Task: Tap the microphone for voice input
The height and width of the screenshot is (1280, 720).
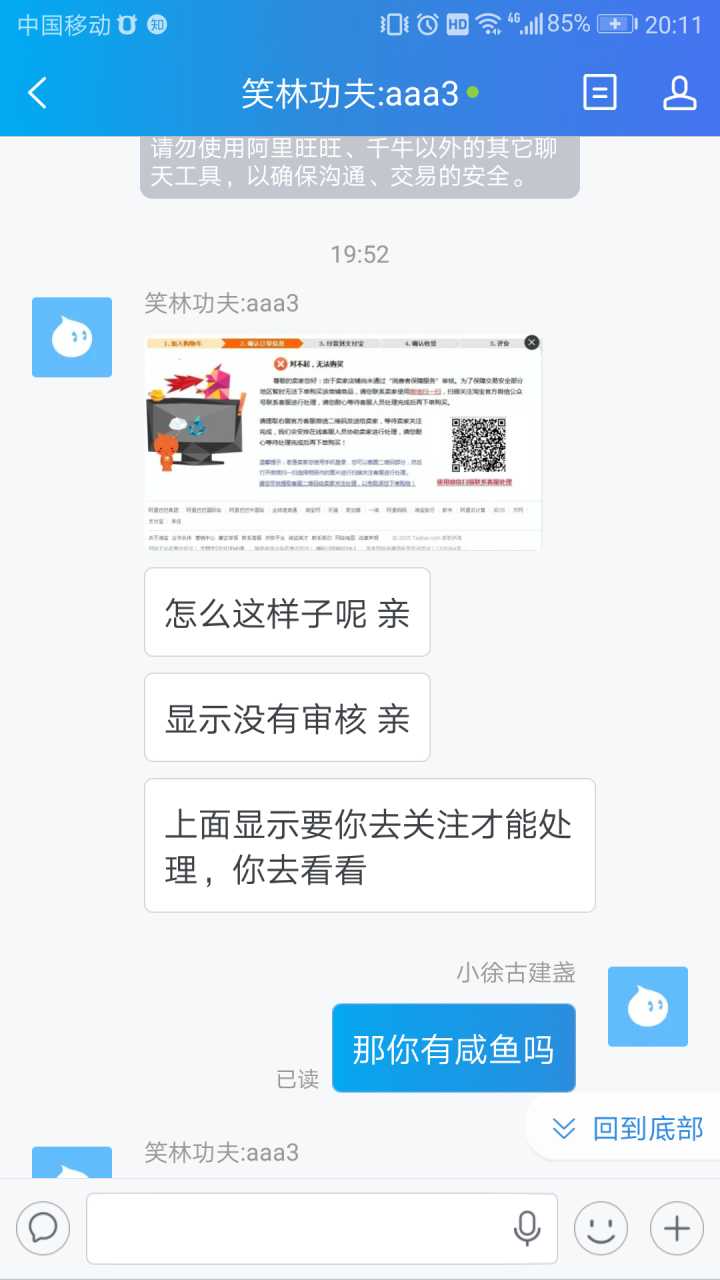Action: point(526,1228)
